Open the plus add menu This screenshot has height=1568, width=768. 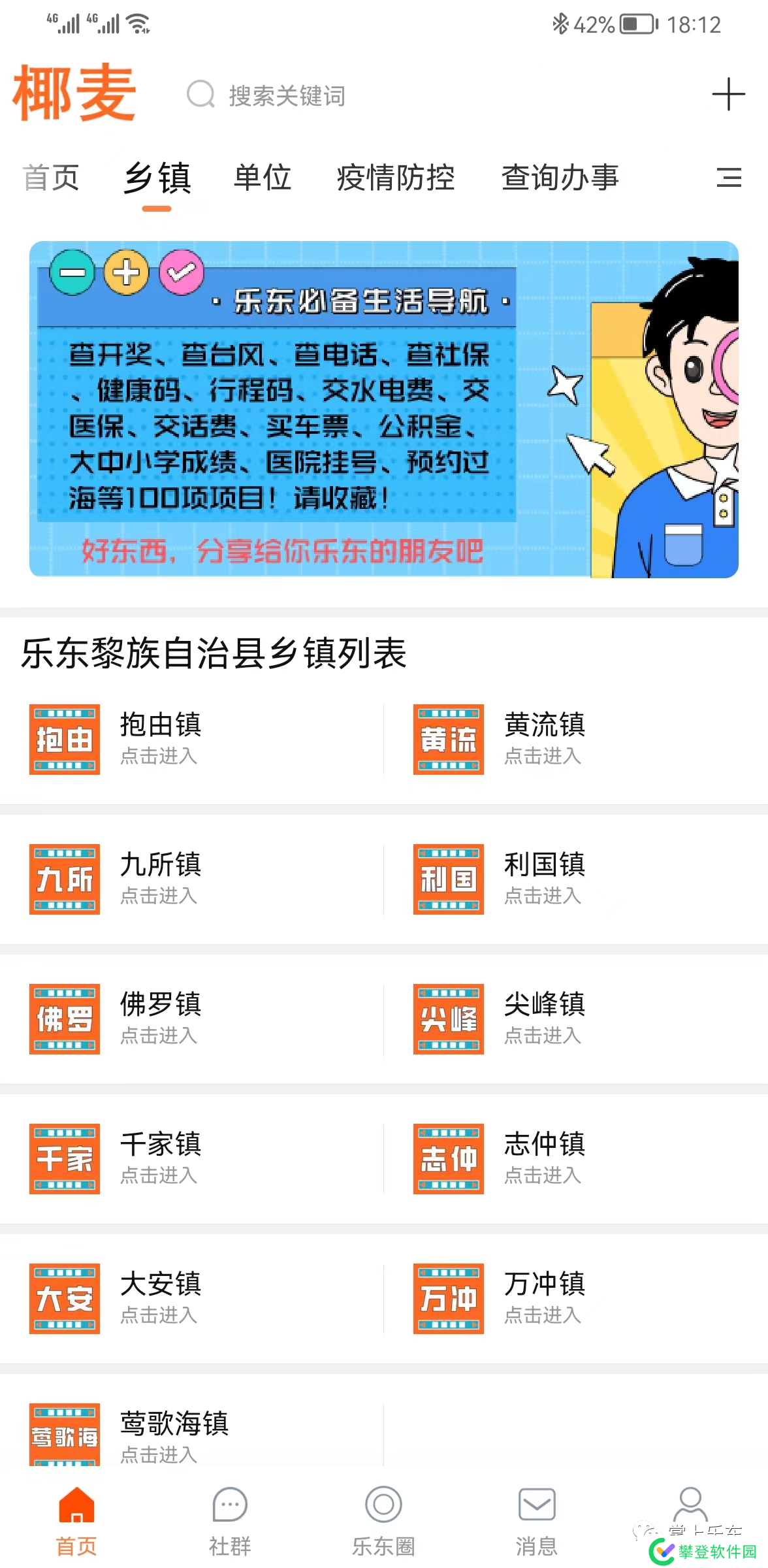pyautogui.click(x=728, y=95)
